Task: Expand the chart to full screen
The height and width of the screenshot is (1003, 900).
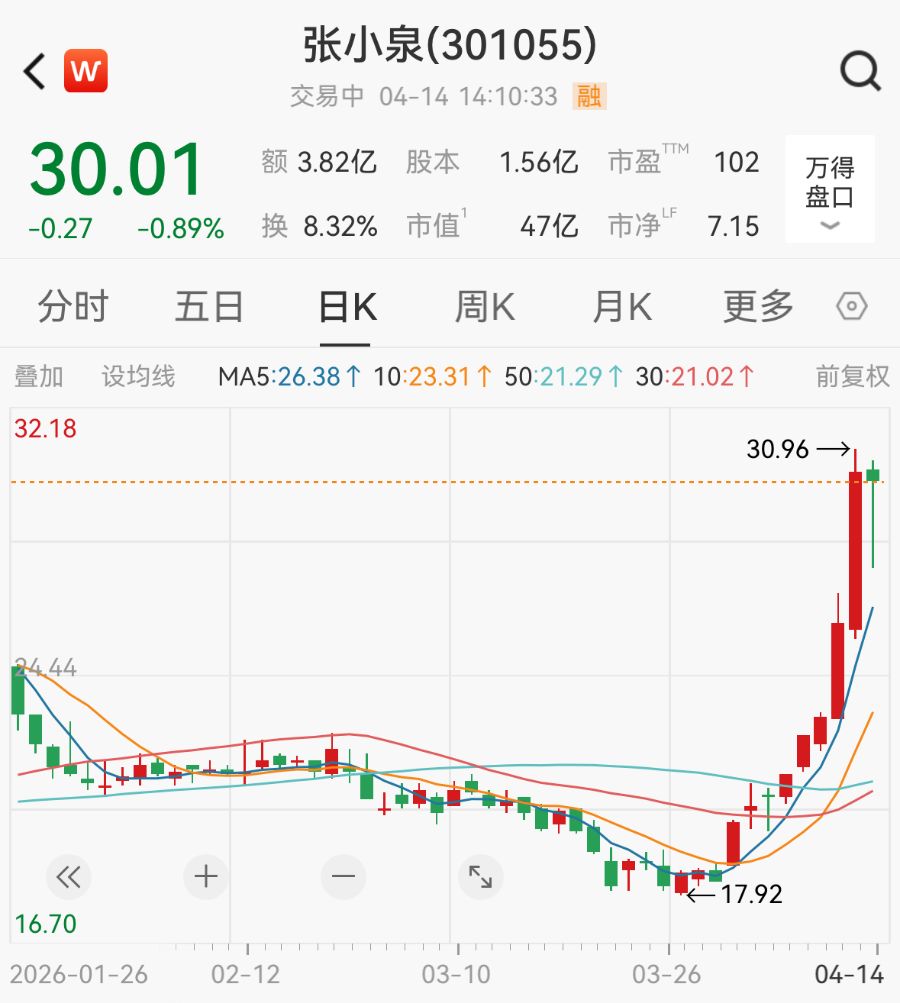Action: (x=481, y=878)
